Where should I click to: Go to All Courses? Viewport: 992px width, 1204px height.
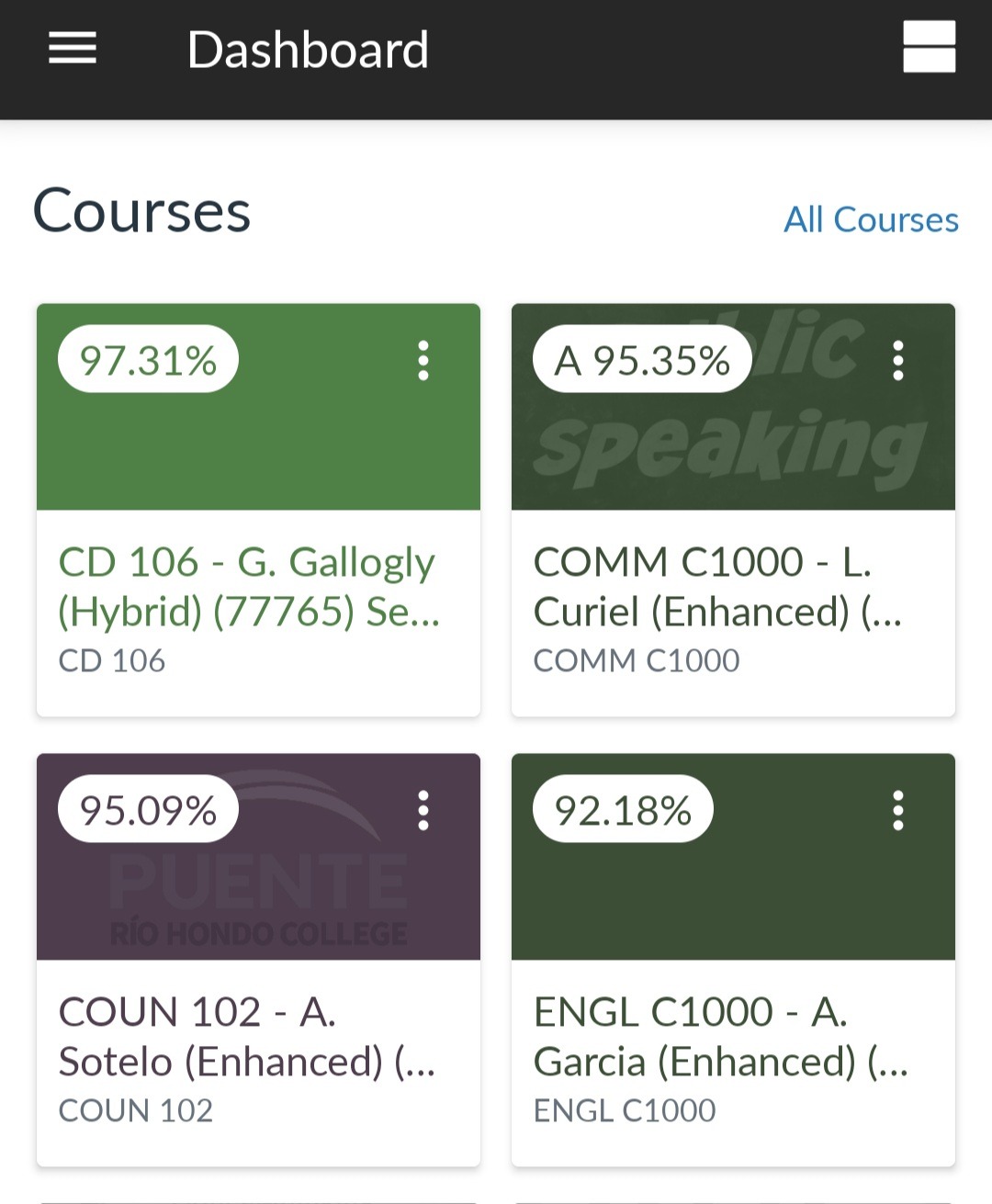click(870, 220)
